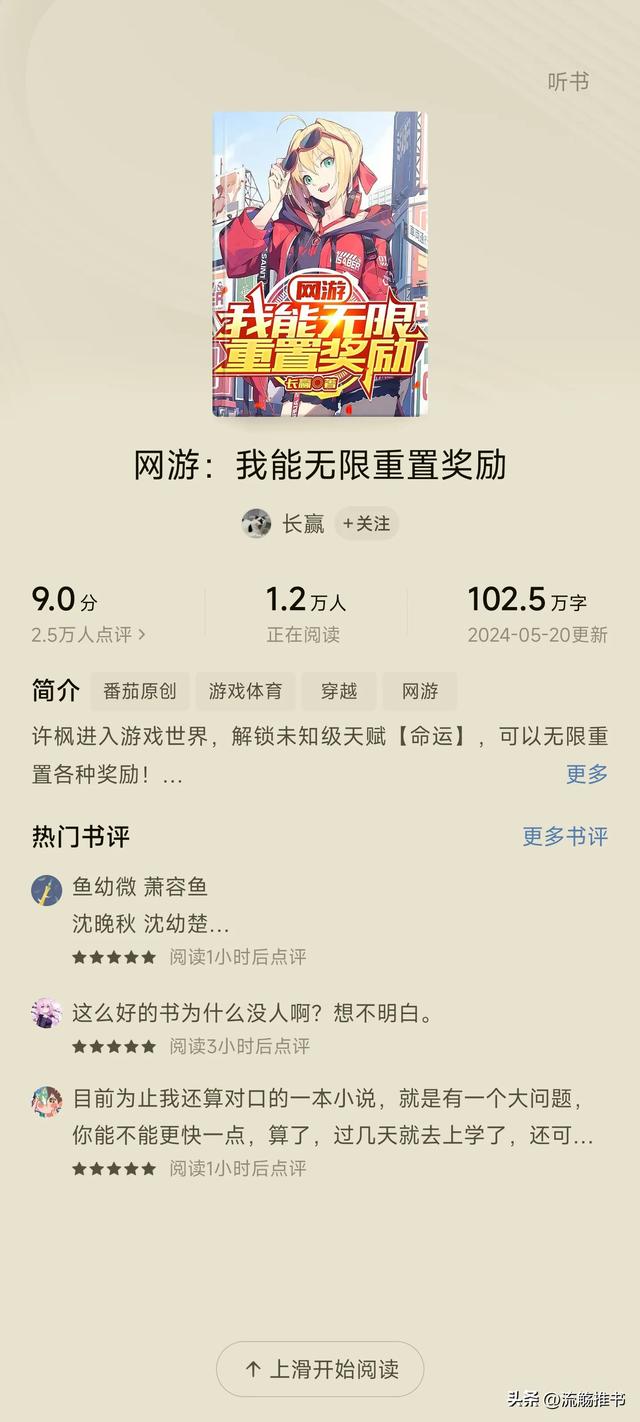
Task: Follow the author with +关注
Action: coord(366,523)
